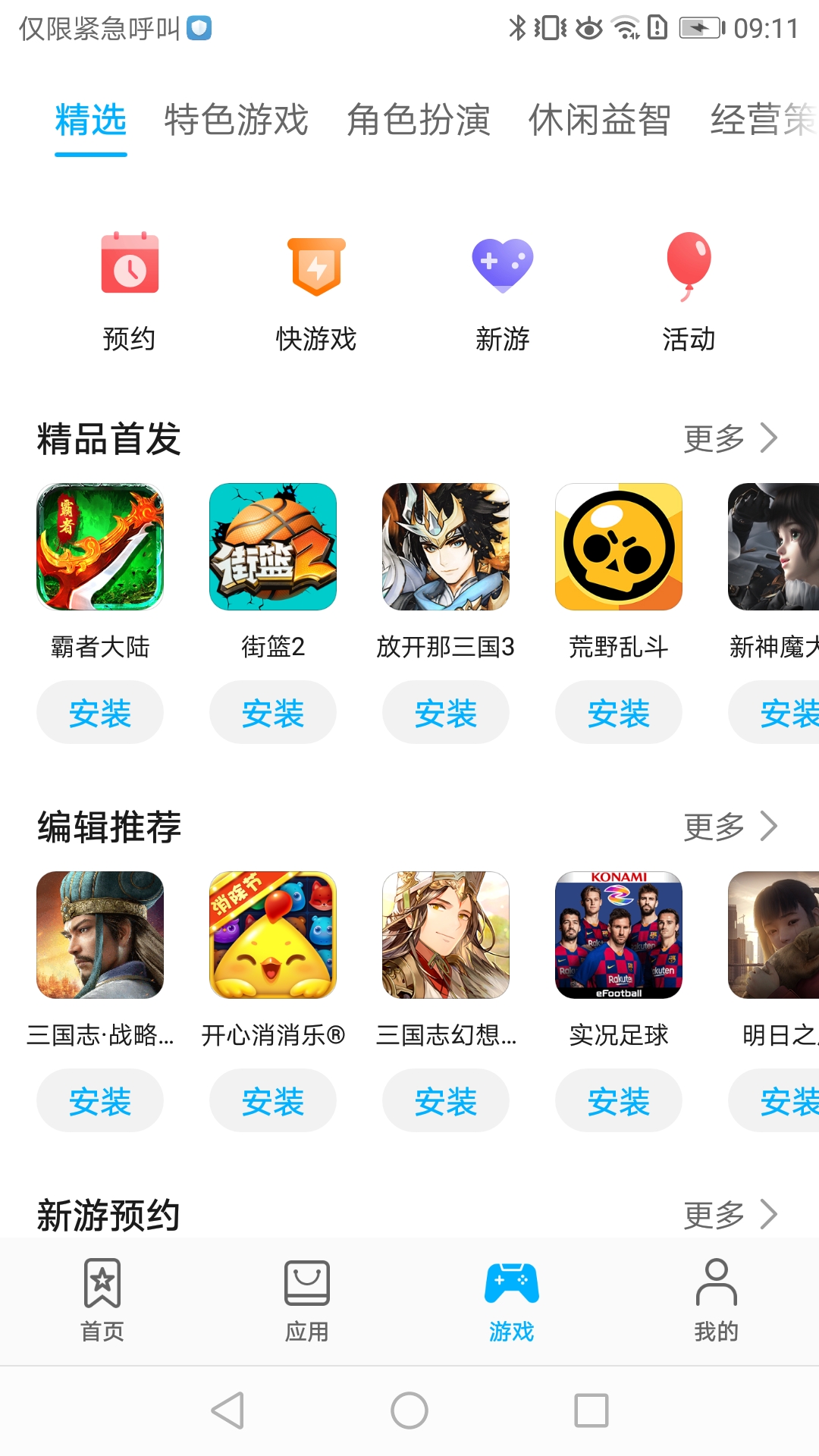Open the 快游戏 quick games icon
Screen dimensions: 819x1456
(x=316, y=265)
